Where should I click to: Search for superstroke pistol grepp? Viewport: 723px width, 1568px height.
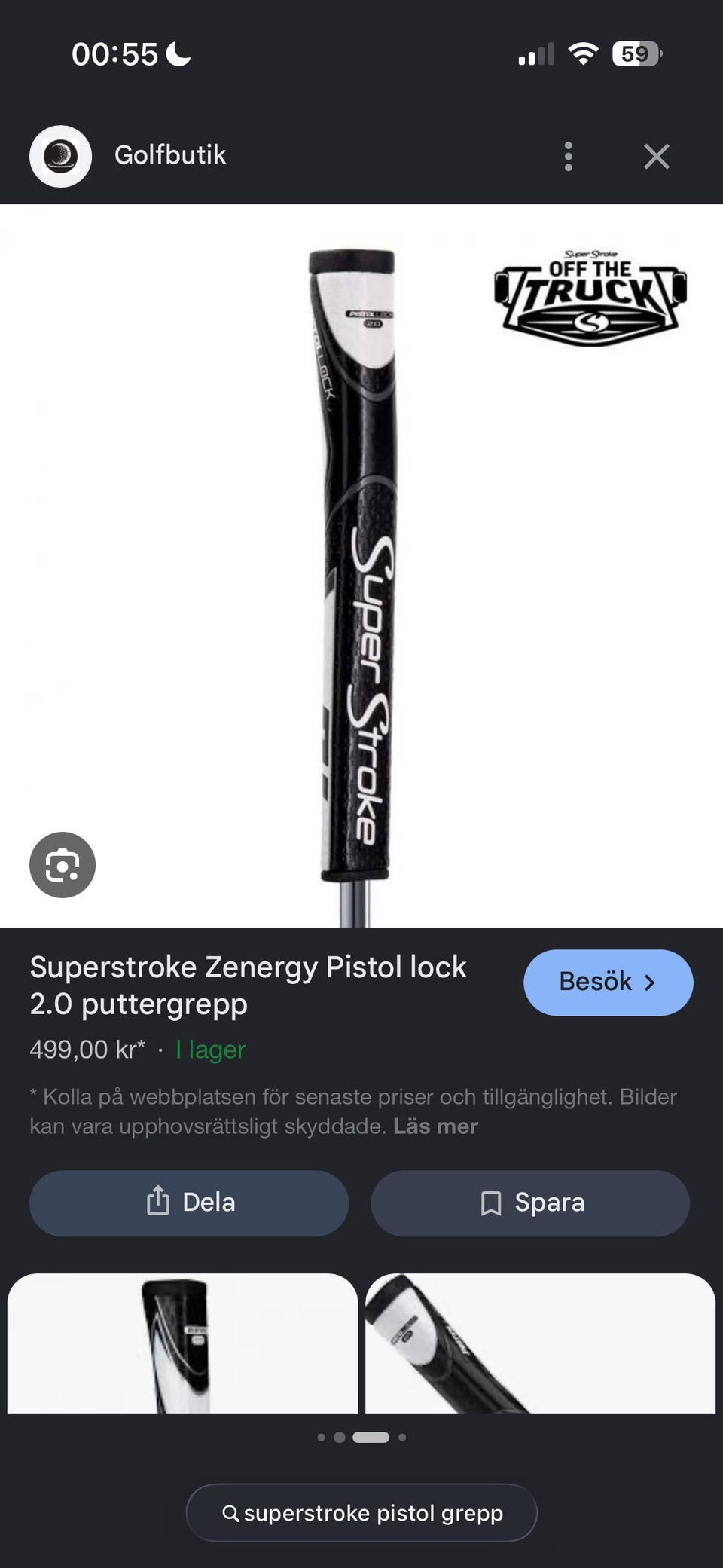361,1512
